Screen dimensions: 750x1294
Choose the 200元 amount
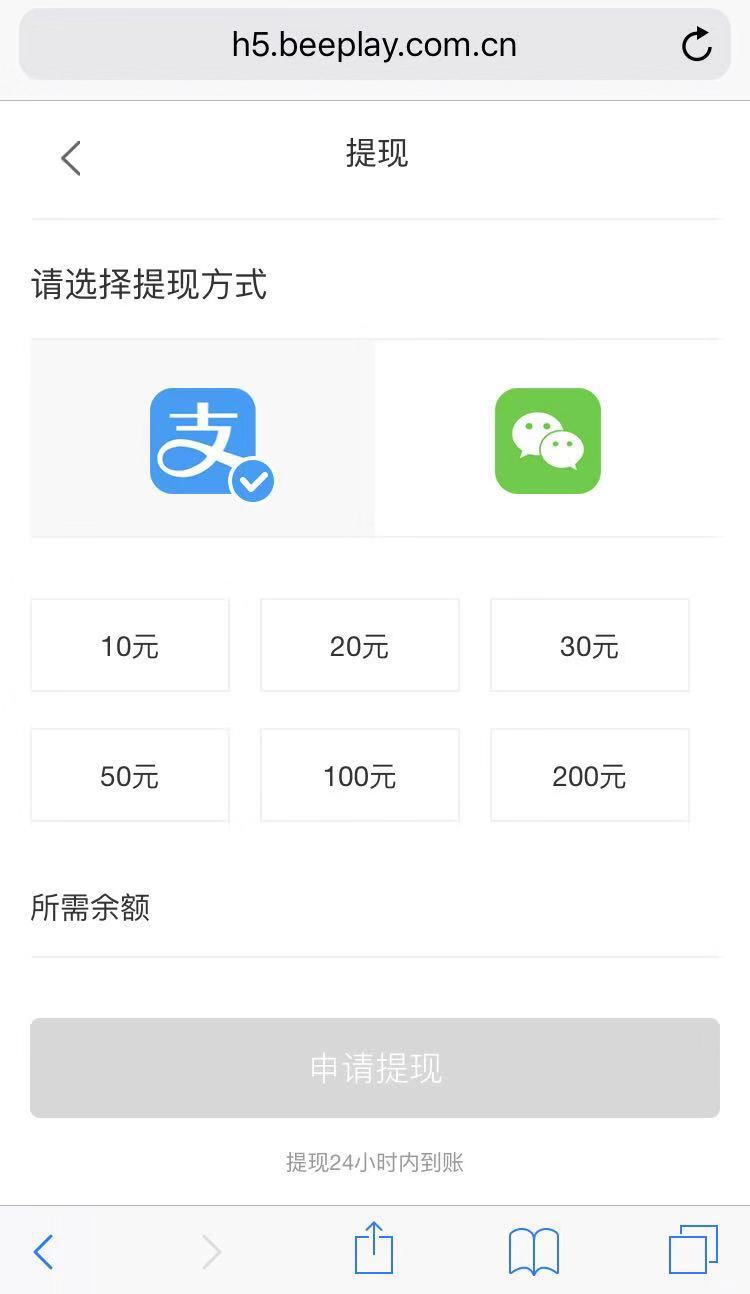tap(589, 776)
